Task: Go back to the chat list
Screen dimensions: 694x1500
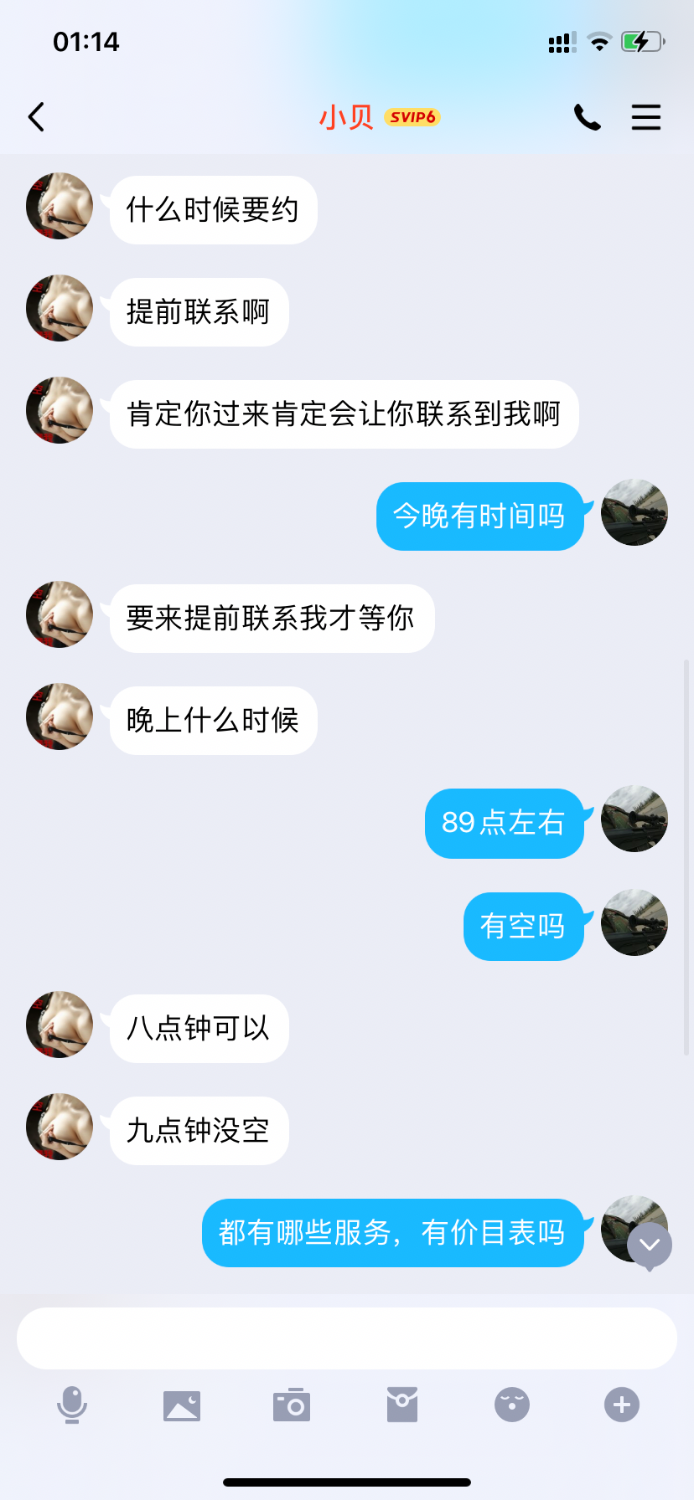Action: click(37, 117)
